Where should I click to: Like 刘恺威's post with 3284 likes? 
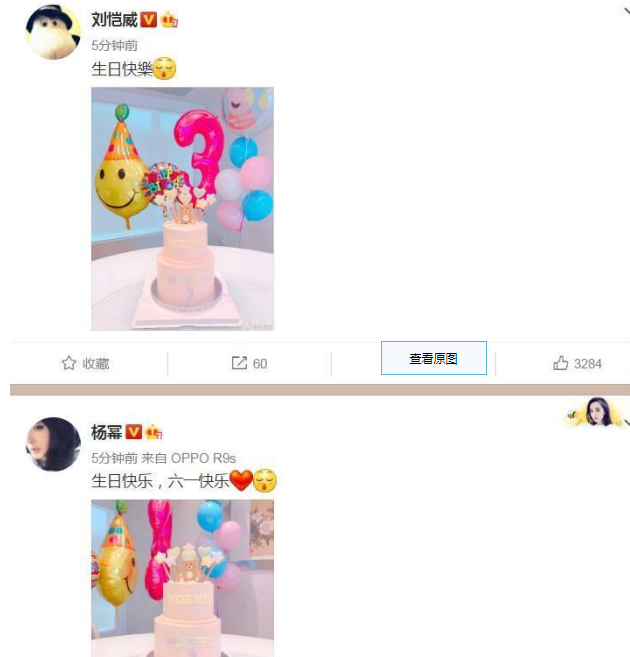[577, 363]
